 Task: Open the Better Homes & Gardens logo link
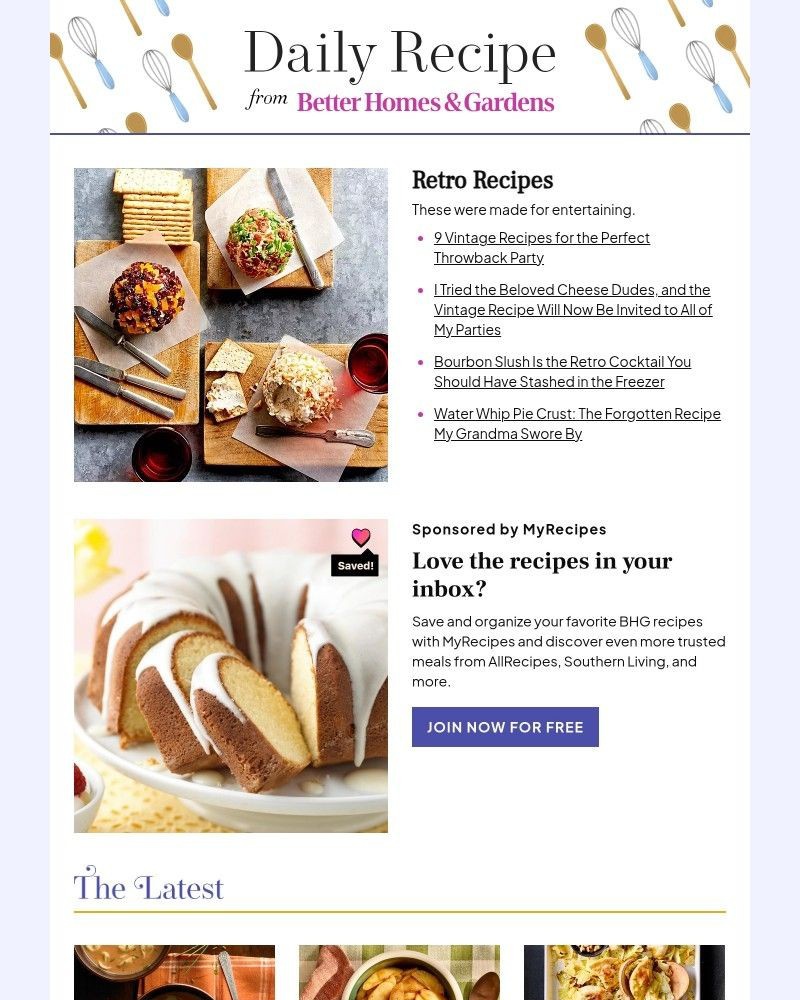coord(424,102)
